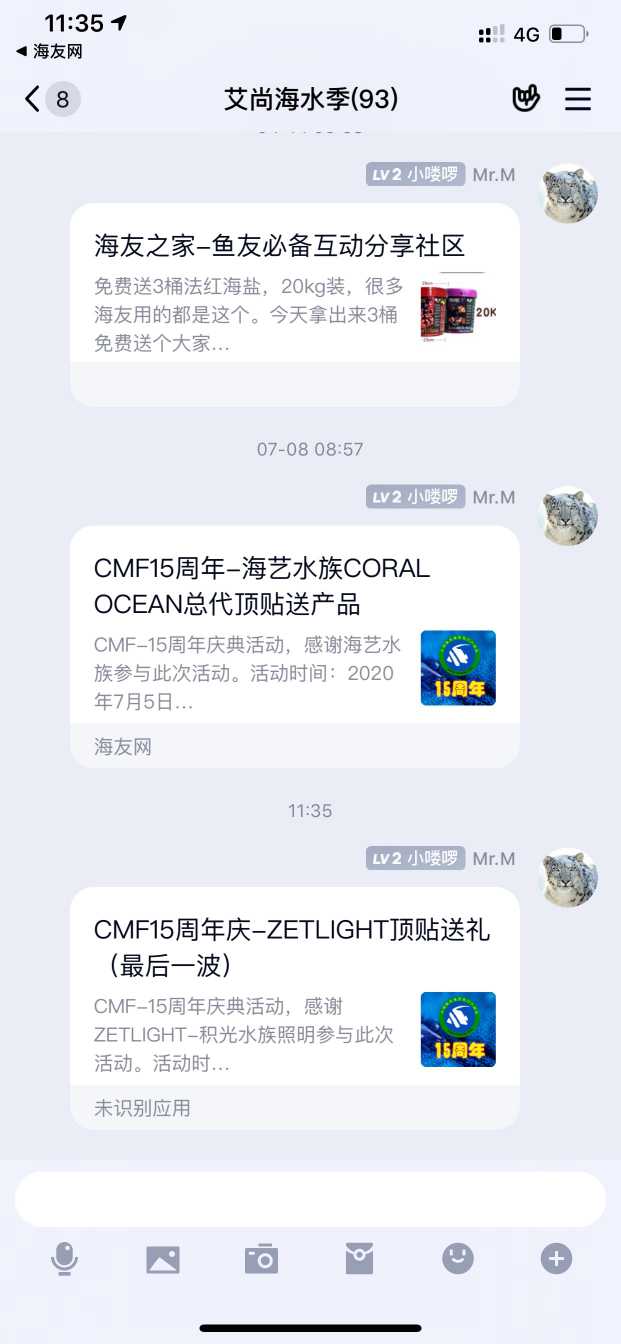Tap the microphone to record voice

pyautogui.click(x=64, y=1259)
